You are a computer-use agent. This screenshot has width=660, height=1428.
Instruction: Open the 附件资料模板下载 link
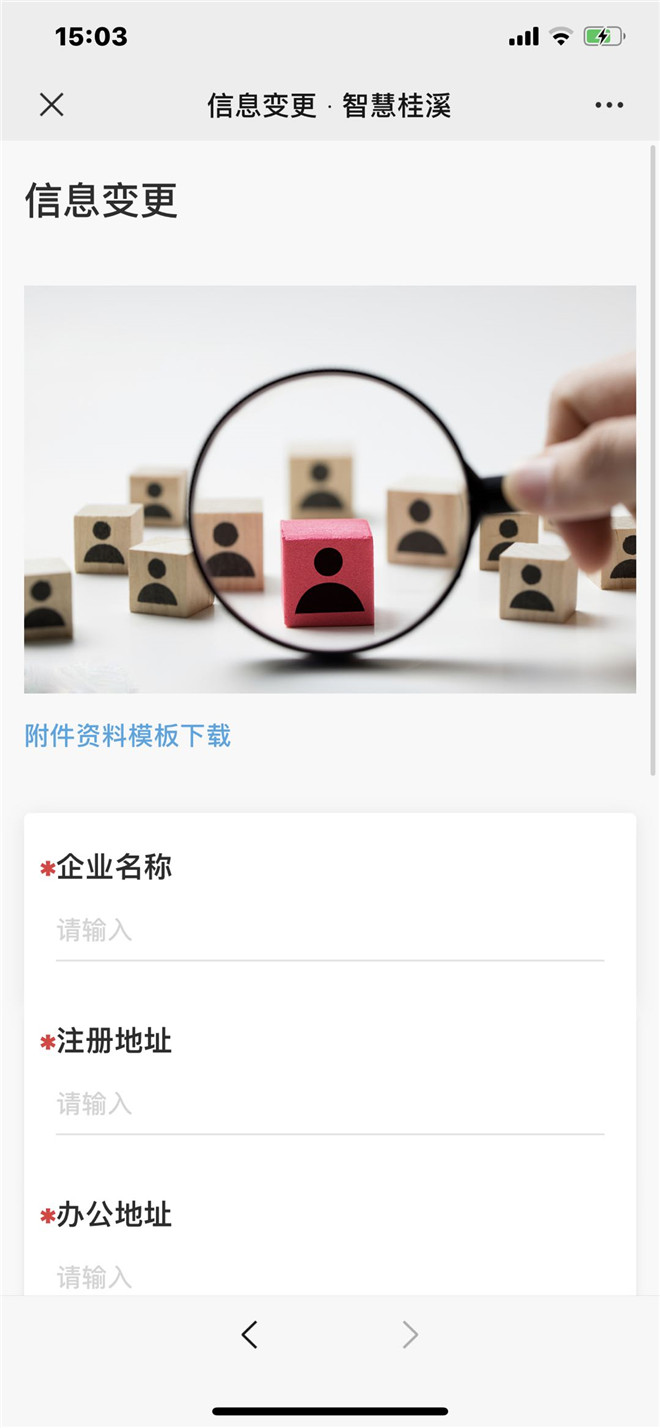pyautogui.click(x=128, y=736)
